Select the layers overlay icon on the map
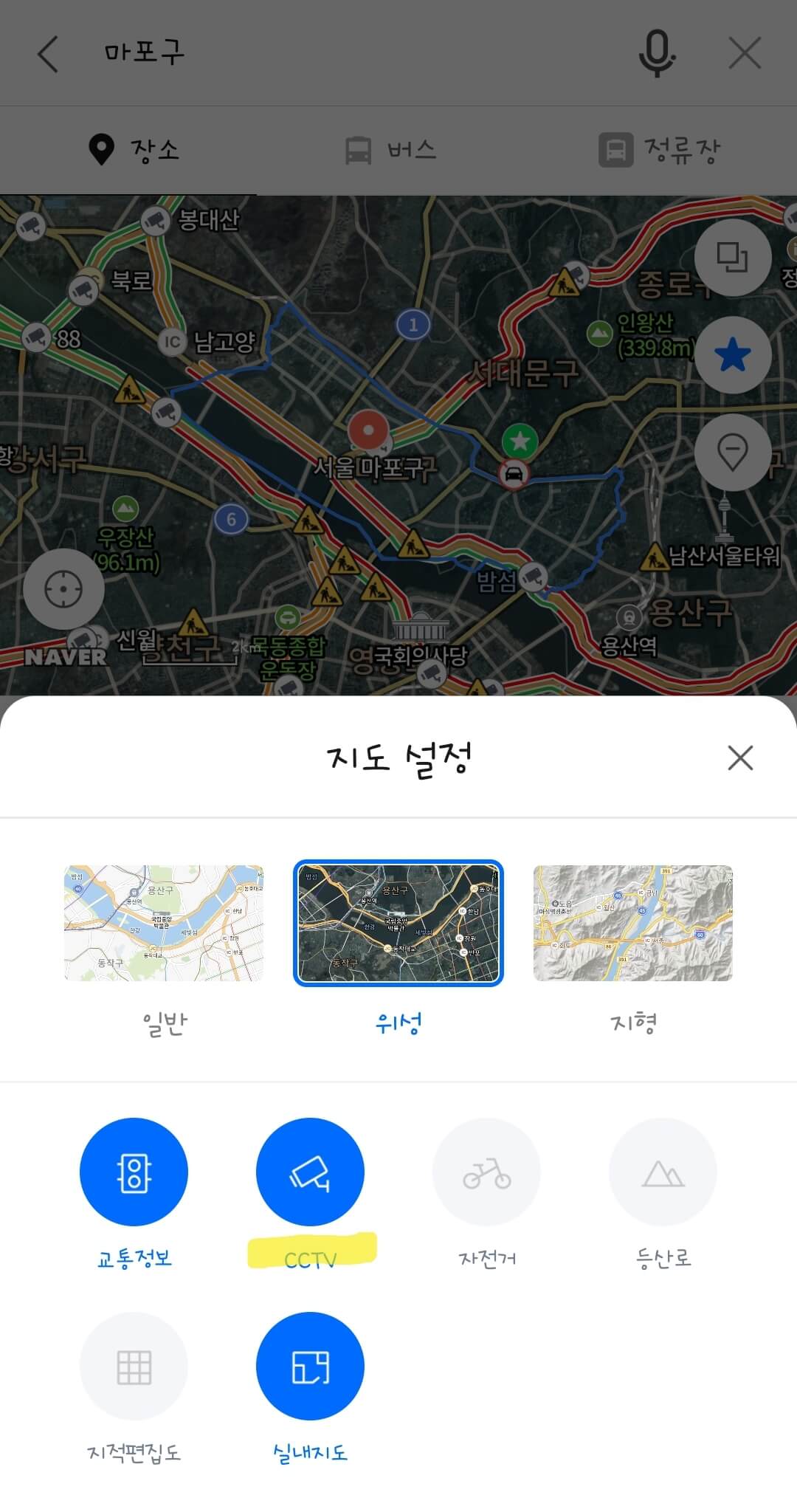797x1512 pixels. 733,257
